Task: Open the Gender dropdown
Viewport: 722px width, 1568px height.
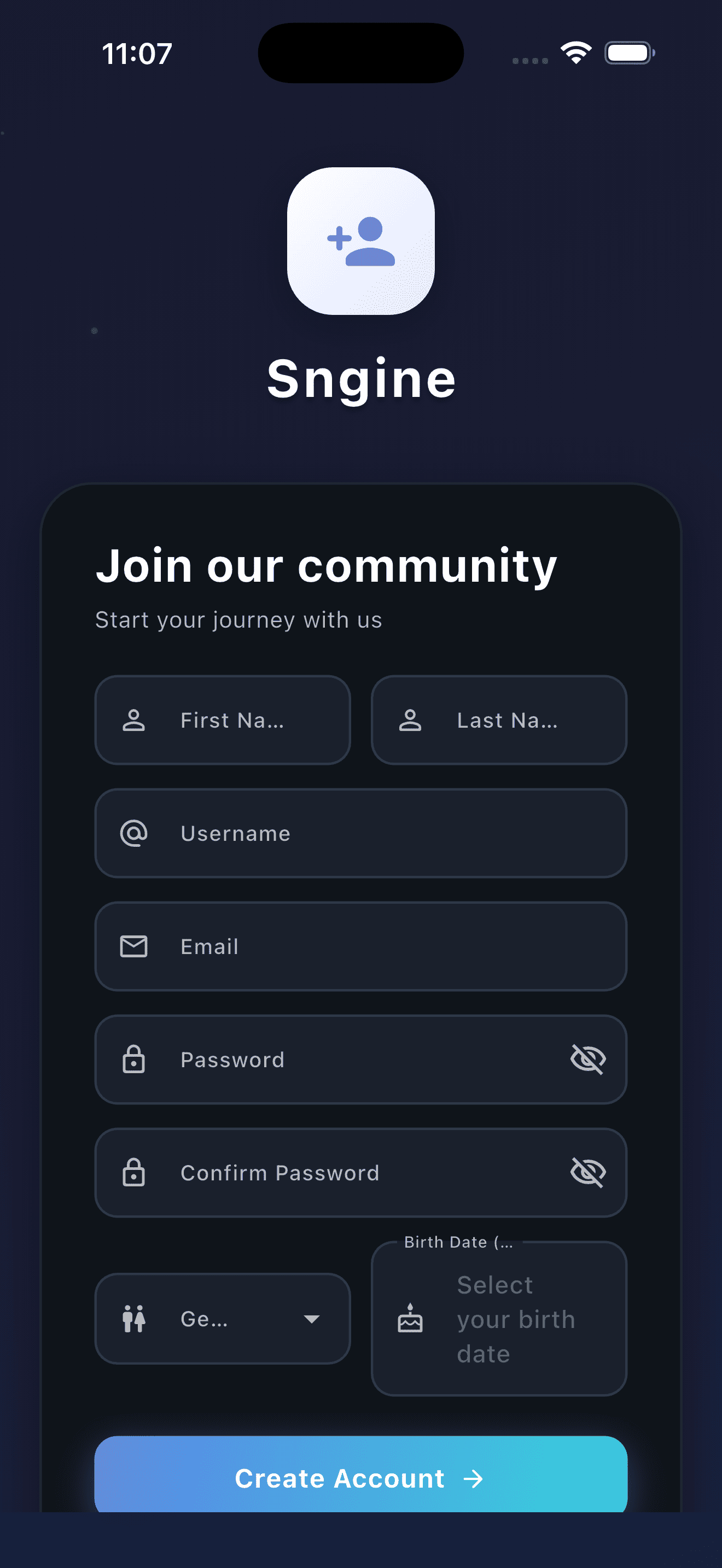Action: point(222,1319)
